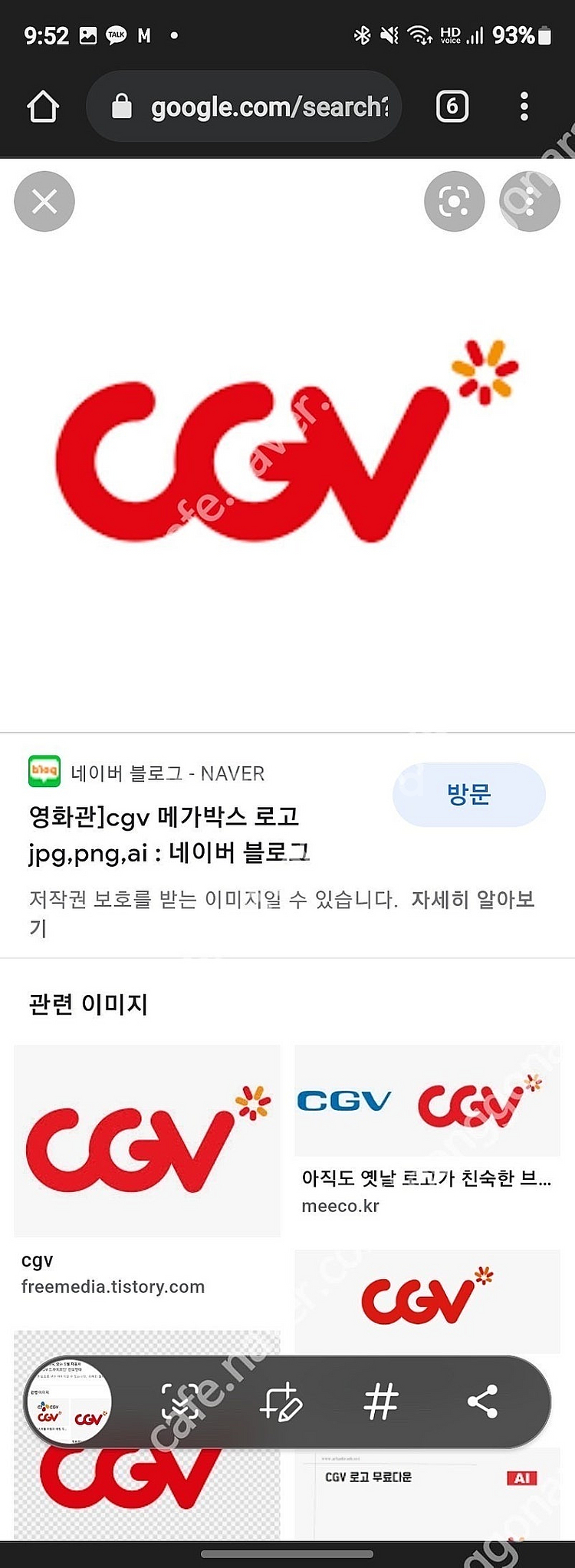Open the tab switcher showing 6 tabs

pos(452,107)
